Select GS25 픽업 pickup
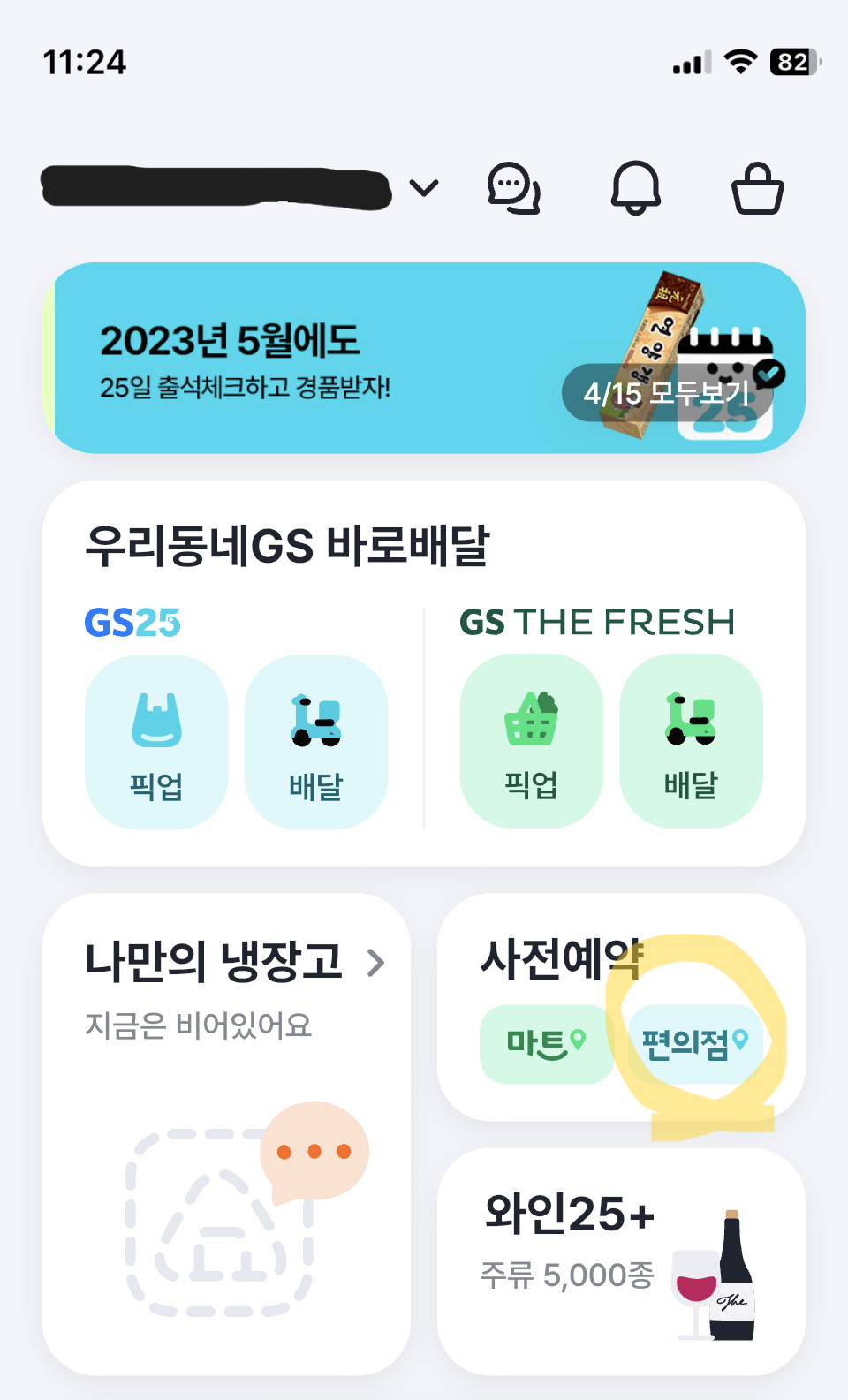 pyautogui.click(x=156, y=742)
